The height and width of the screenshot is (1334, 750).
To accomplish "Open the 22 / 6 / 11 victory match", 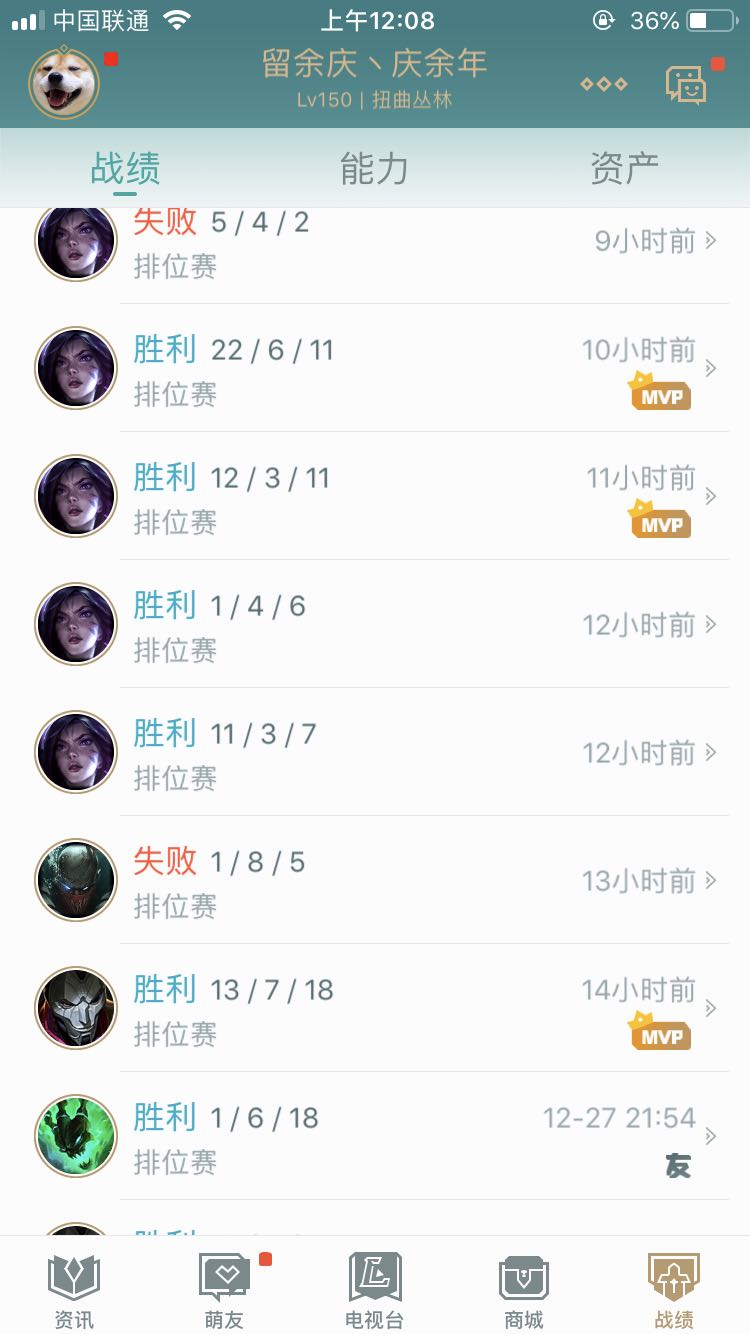I will (x=375, y=368).
